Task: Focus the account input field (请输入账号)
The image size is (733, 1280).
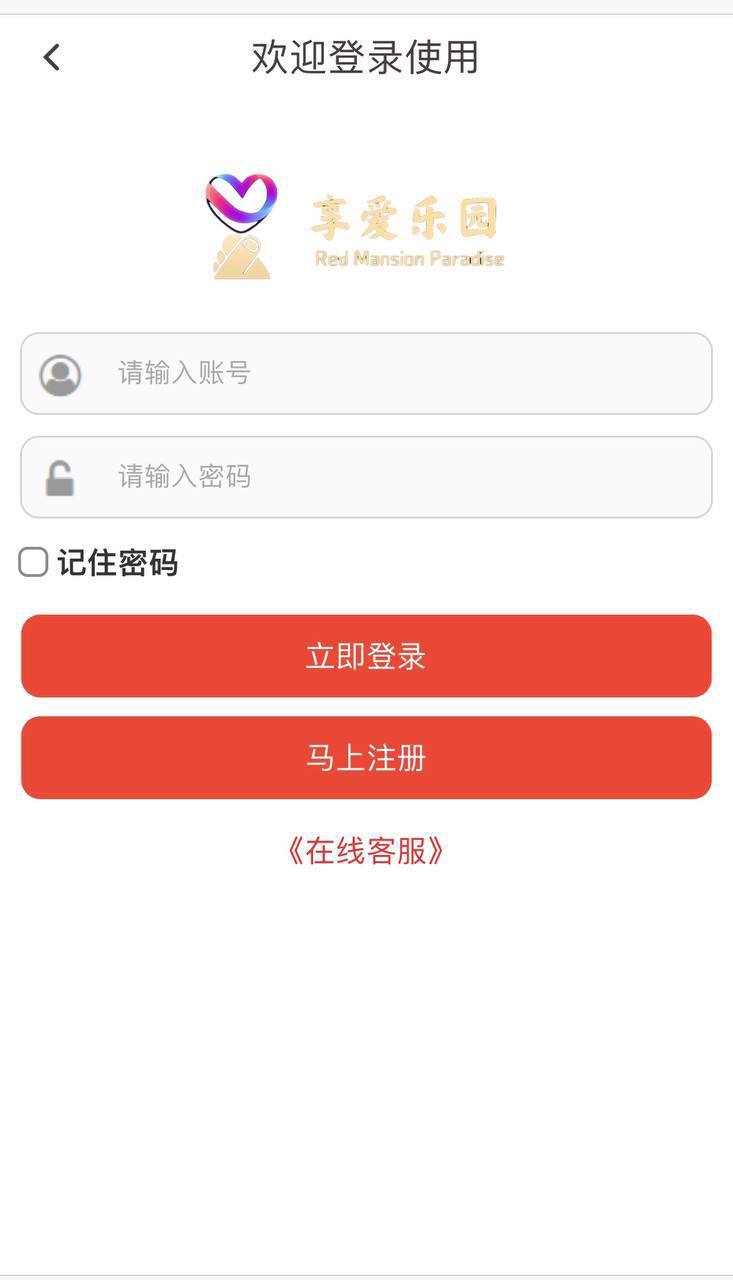Action: 366,373
